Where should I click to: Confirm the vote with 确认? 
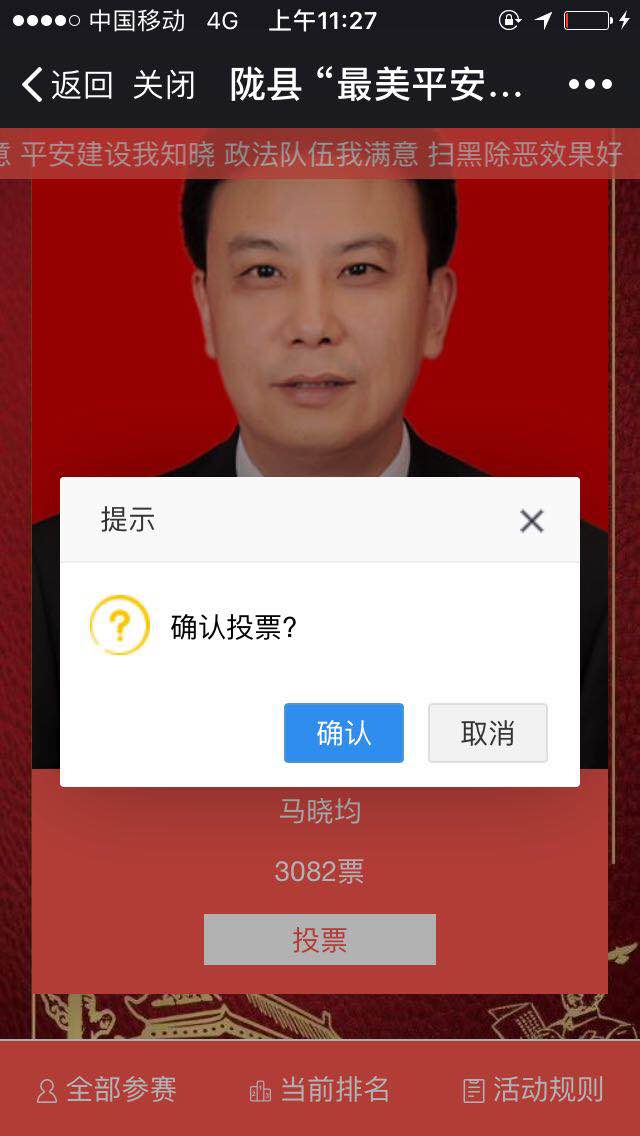coord(344,733)
